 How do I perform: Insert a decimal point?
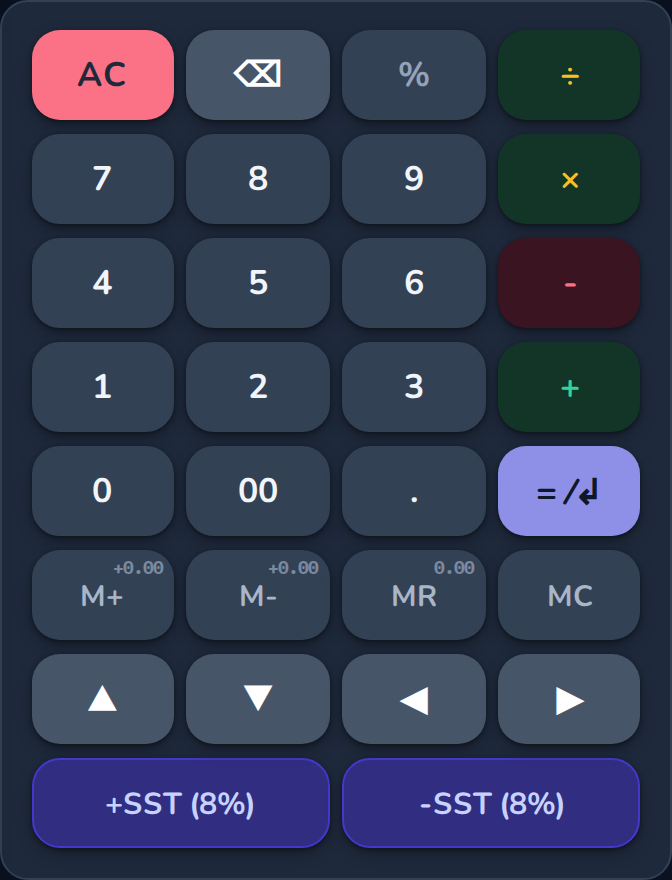tap(414, 491)
